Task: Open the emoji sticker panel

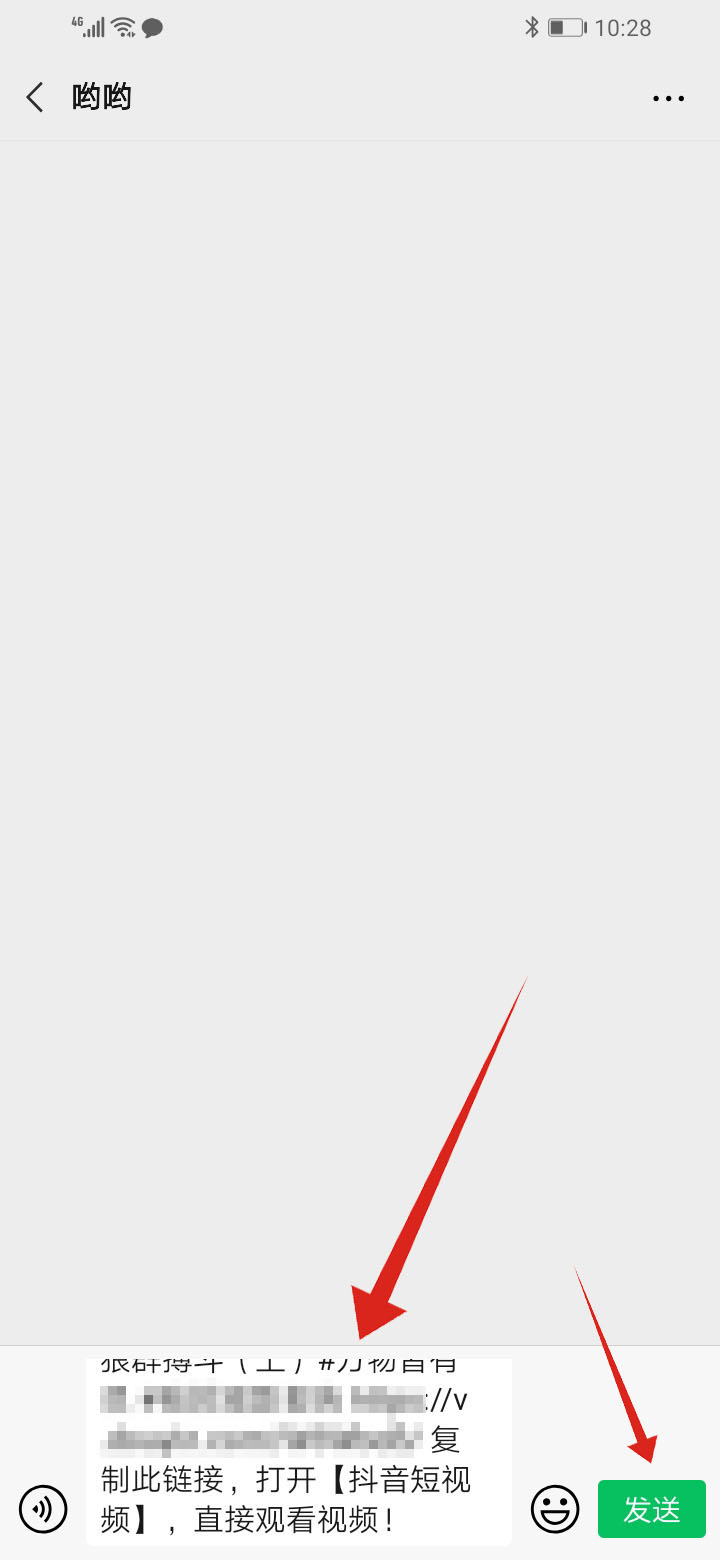Action: [x=554, y=1509]
